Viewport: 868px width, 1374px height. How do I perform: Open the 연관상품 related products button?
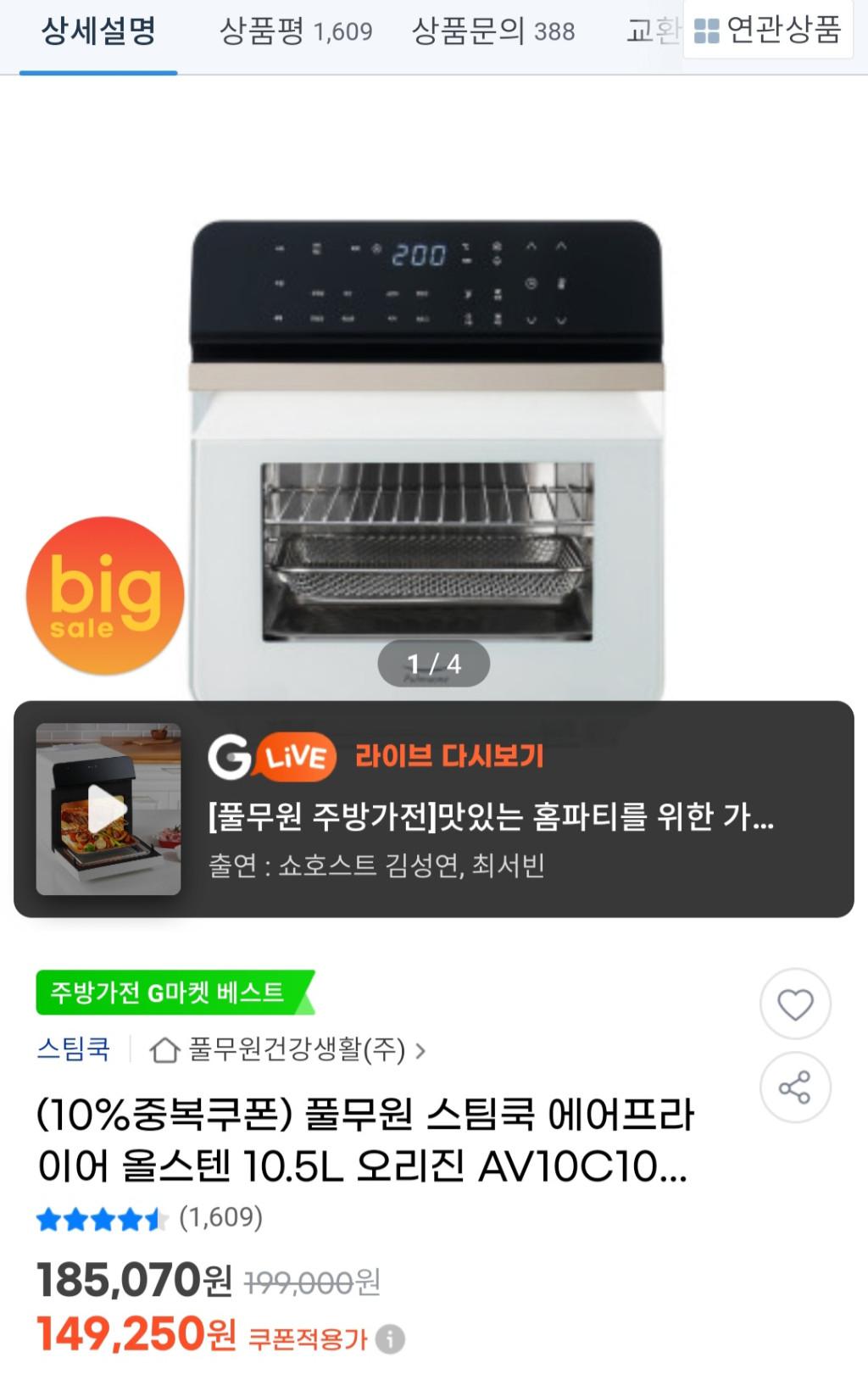tap(768, 31)
